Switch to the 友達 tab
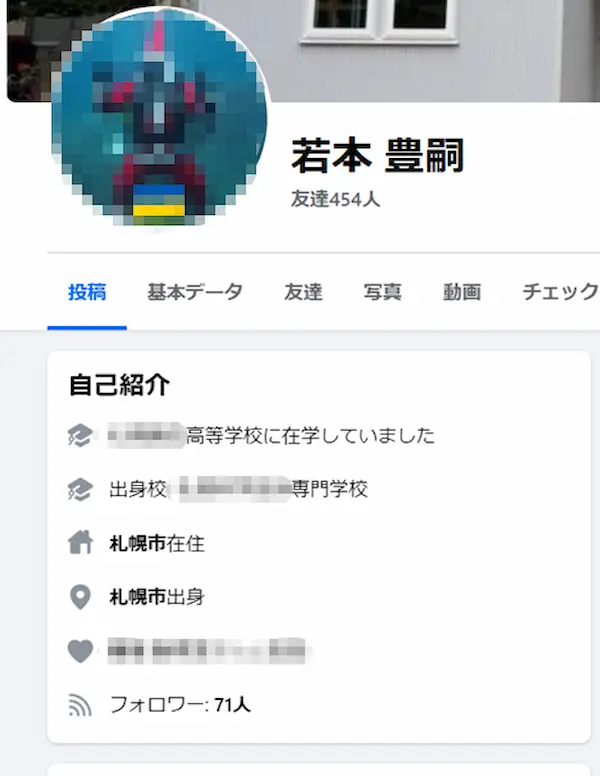The height and width of the screenshot is (776, 600). click(x=303, y=293)
